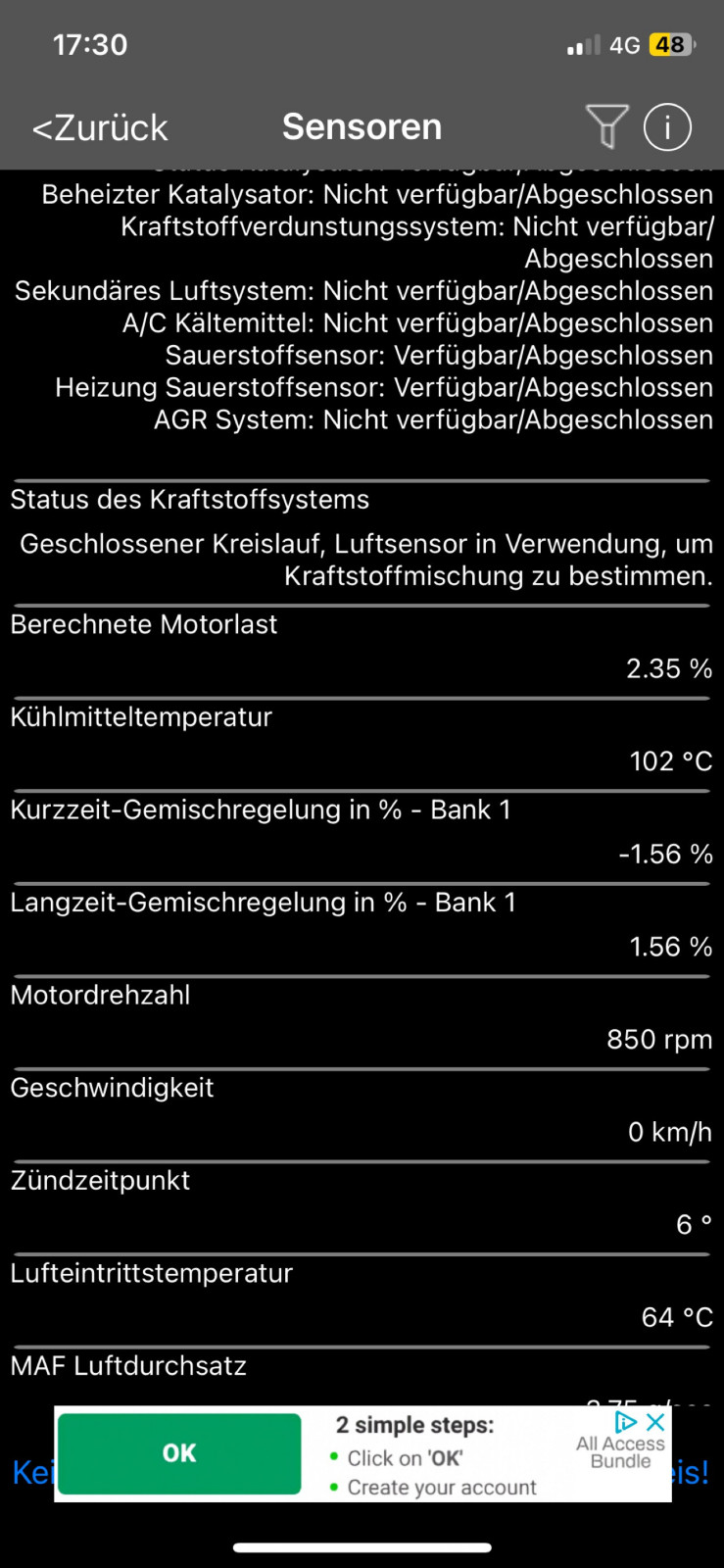Tap the circled info icon
The image size is (724, 1568).
pos(667,126)
